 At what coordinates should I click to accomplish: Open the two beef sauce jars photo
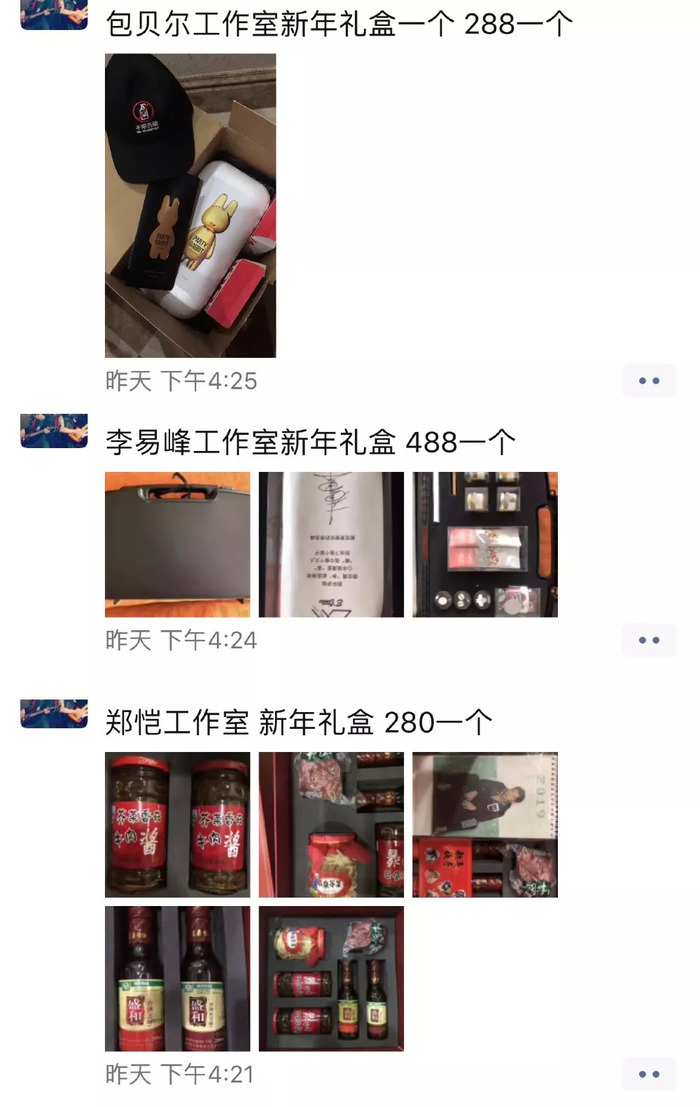(x=177, y=824)
